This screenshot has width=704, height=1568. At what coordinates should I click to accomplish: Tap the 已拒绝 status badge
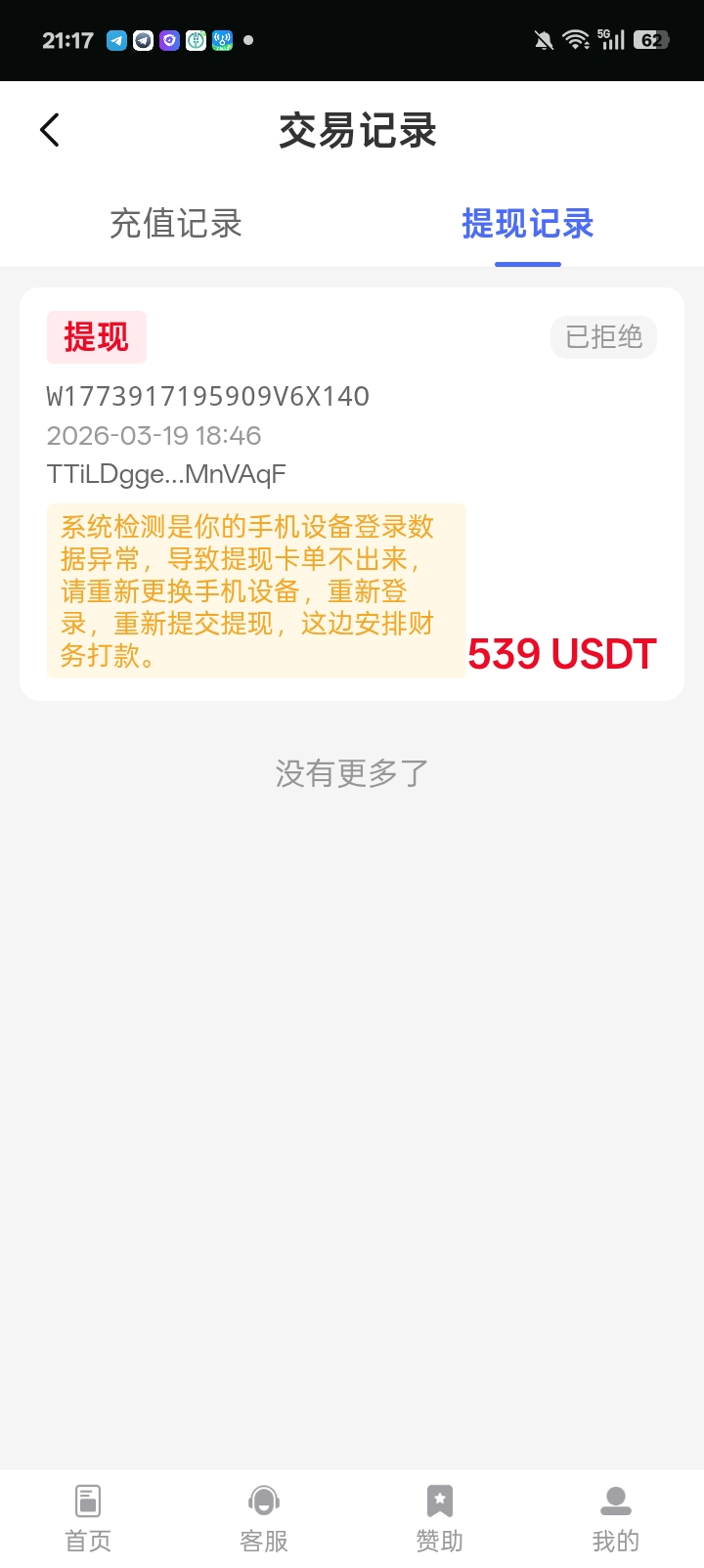point(603,336)
